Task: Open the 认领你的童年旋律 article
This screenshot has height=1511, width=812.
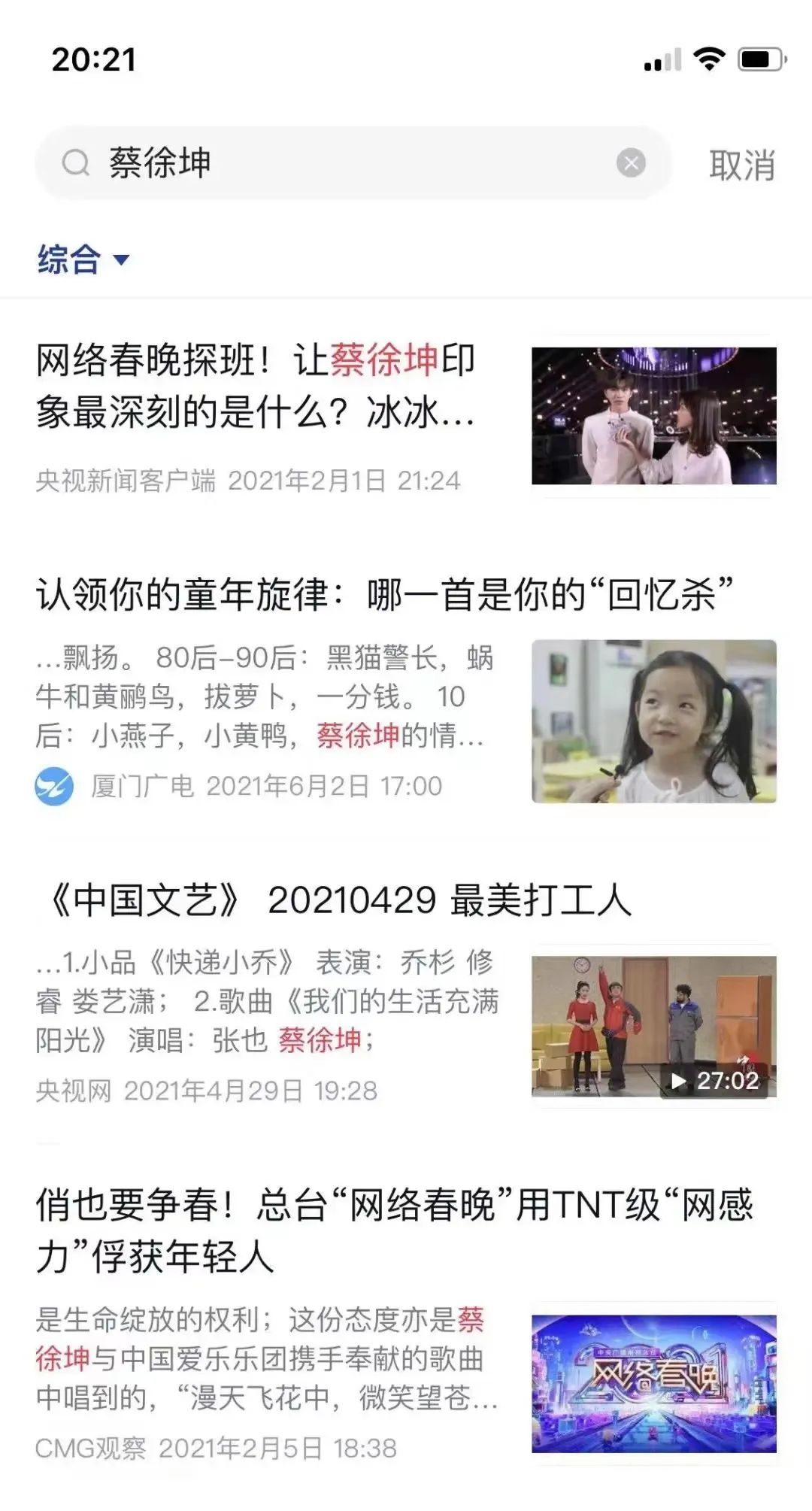Action: [x=383, y=594]
